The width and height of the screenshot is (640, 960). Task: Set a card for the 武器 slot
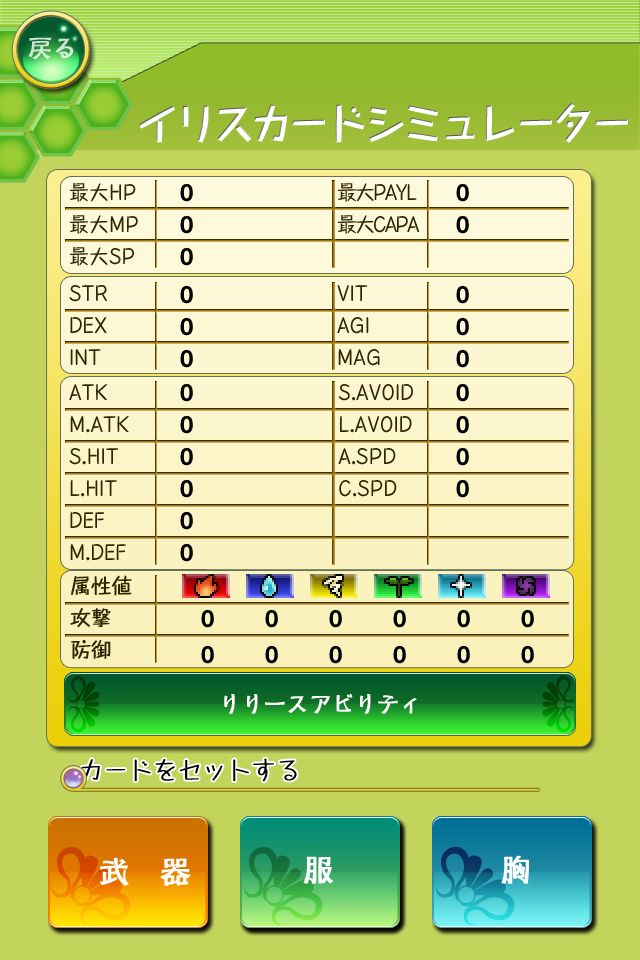[x=128, y=872]
